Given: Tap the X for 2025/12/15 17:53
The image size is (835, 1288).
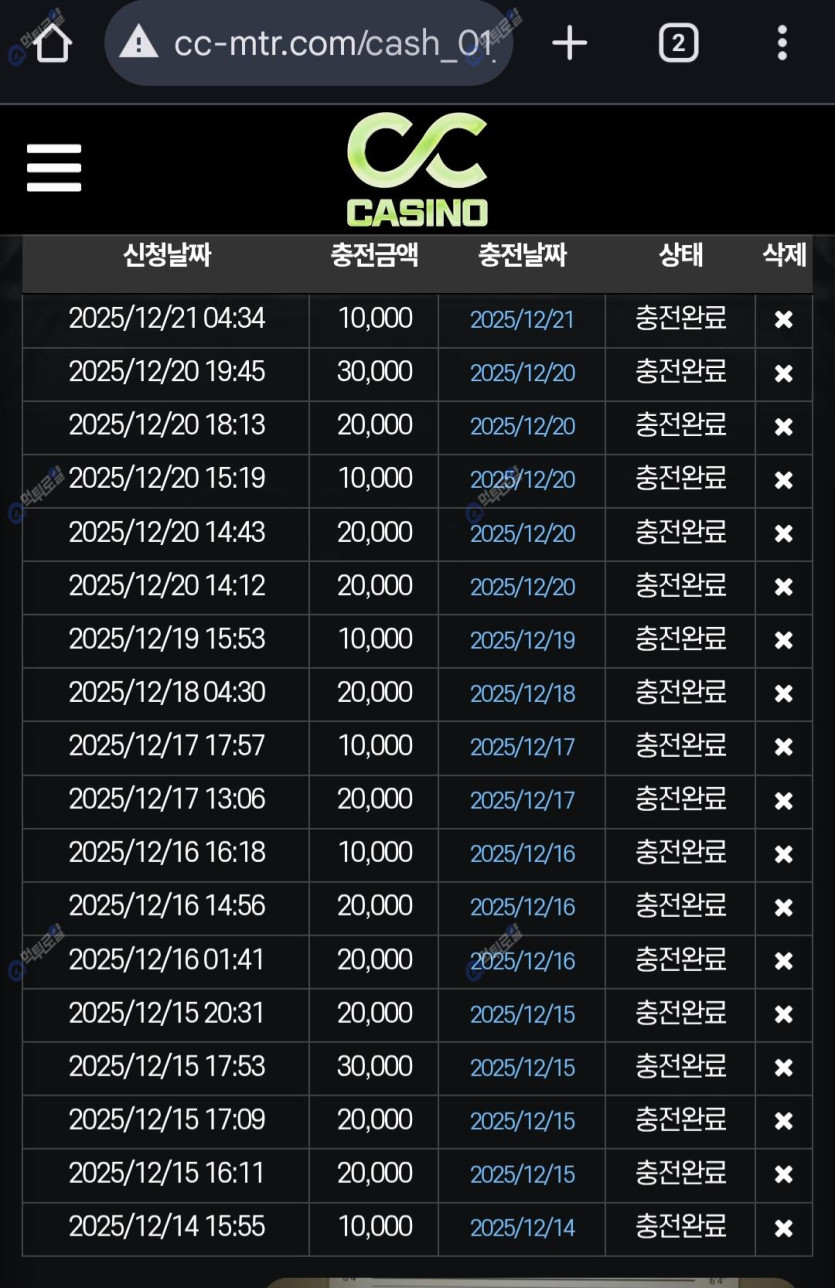Looking at the screenshot, I should coord(784,1068).
